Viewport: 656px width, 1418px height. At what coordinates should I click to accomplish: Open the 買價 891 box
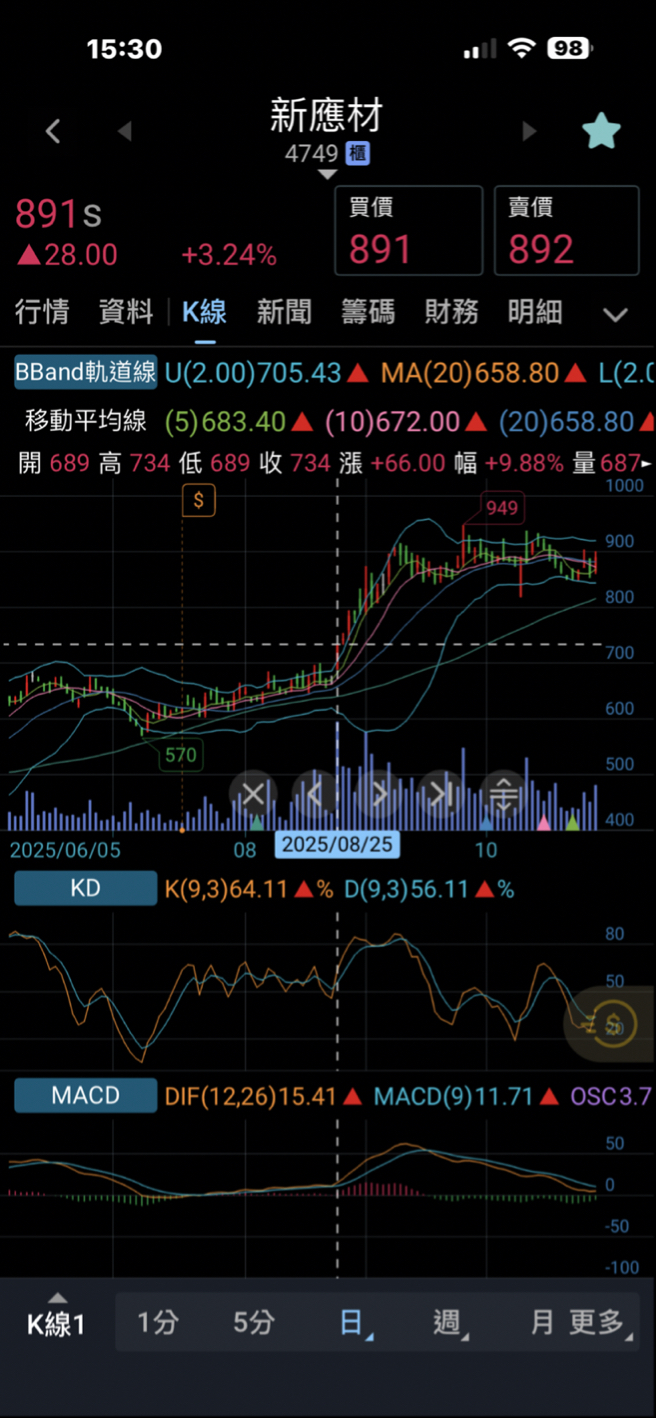(x=408, y=230)
